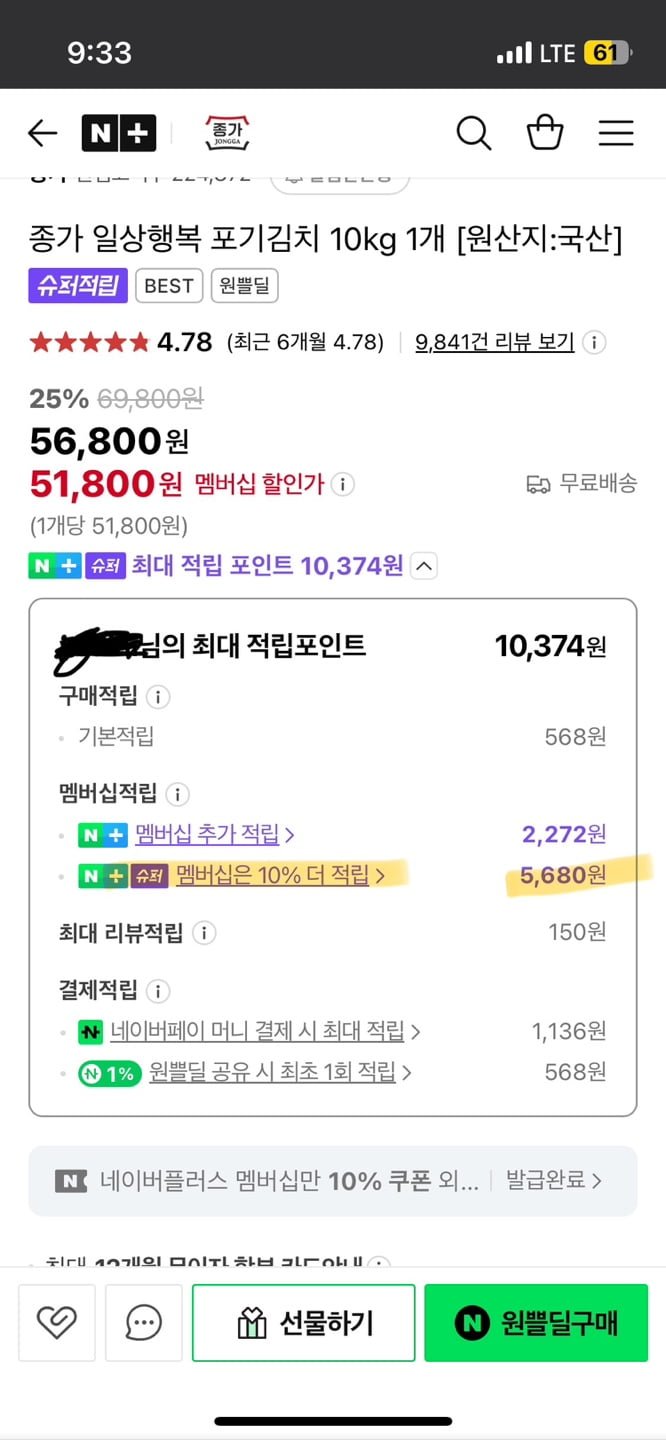Open the N+ Naver Plus store logo

(119, 133)
